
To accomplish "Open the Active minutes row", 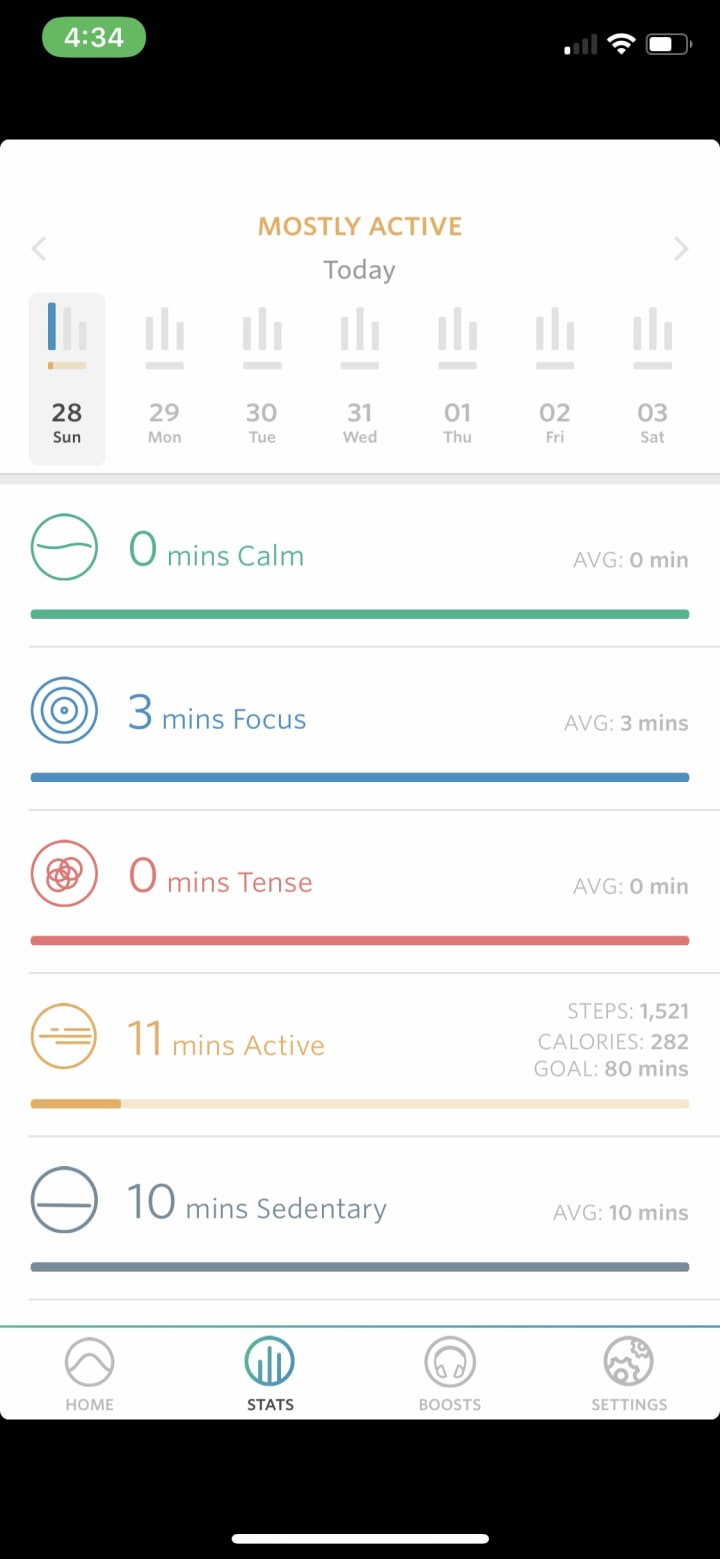I will (360, 1054).
